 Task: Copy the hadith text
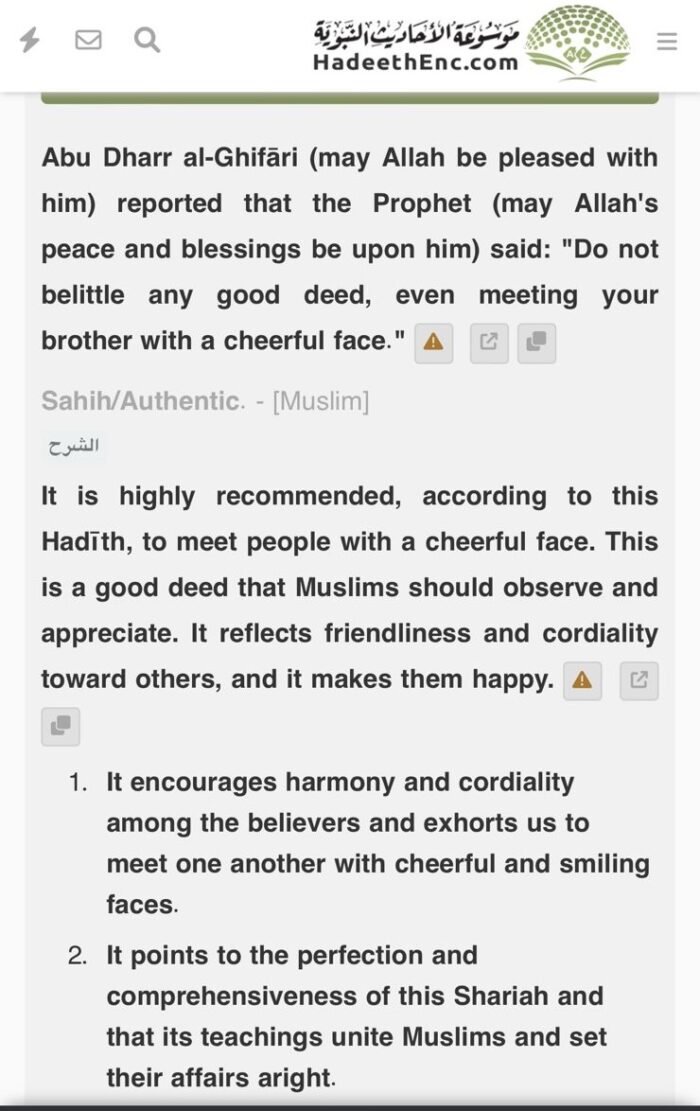[x=536, y=343]
